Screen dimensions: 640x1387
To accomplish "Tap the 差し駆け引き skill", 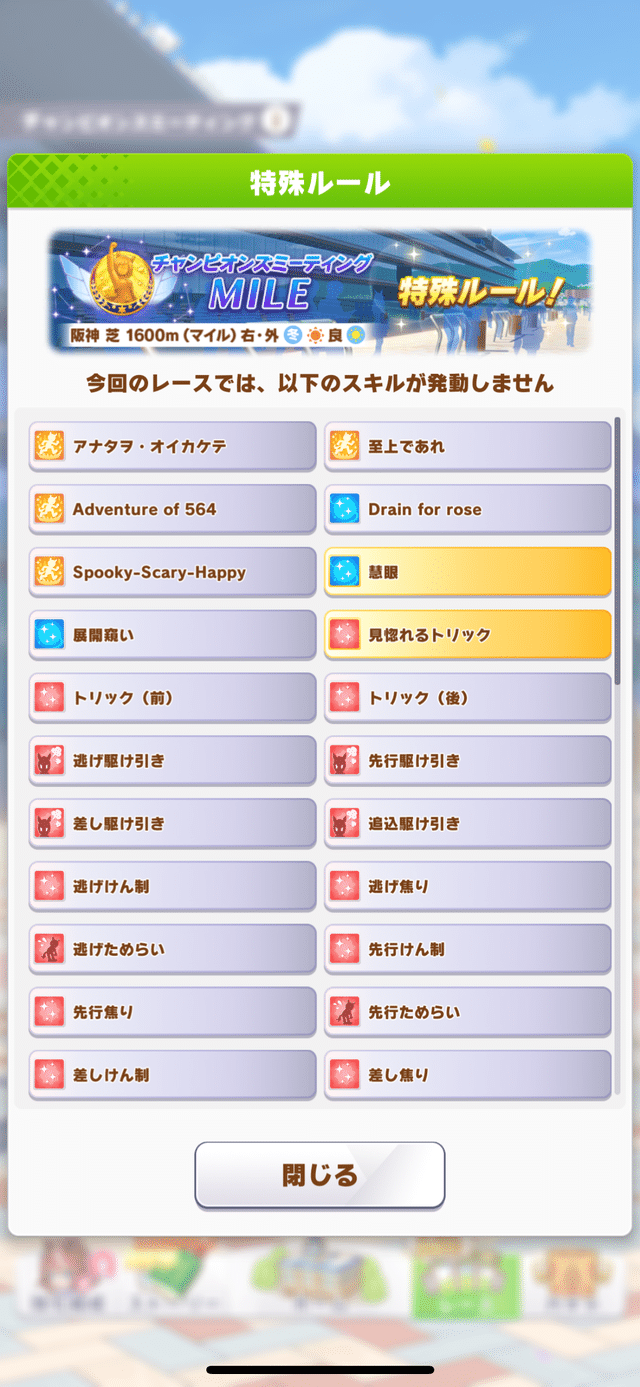I will [173, 824].
